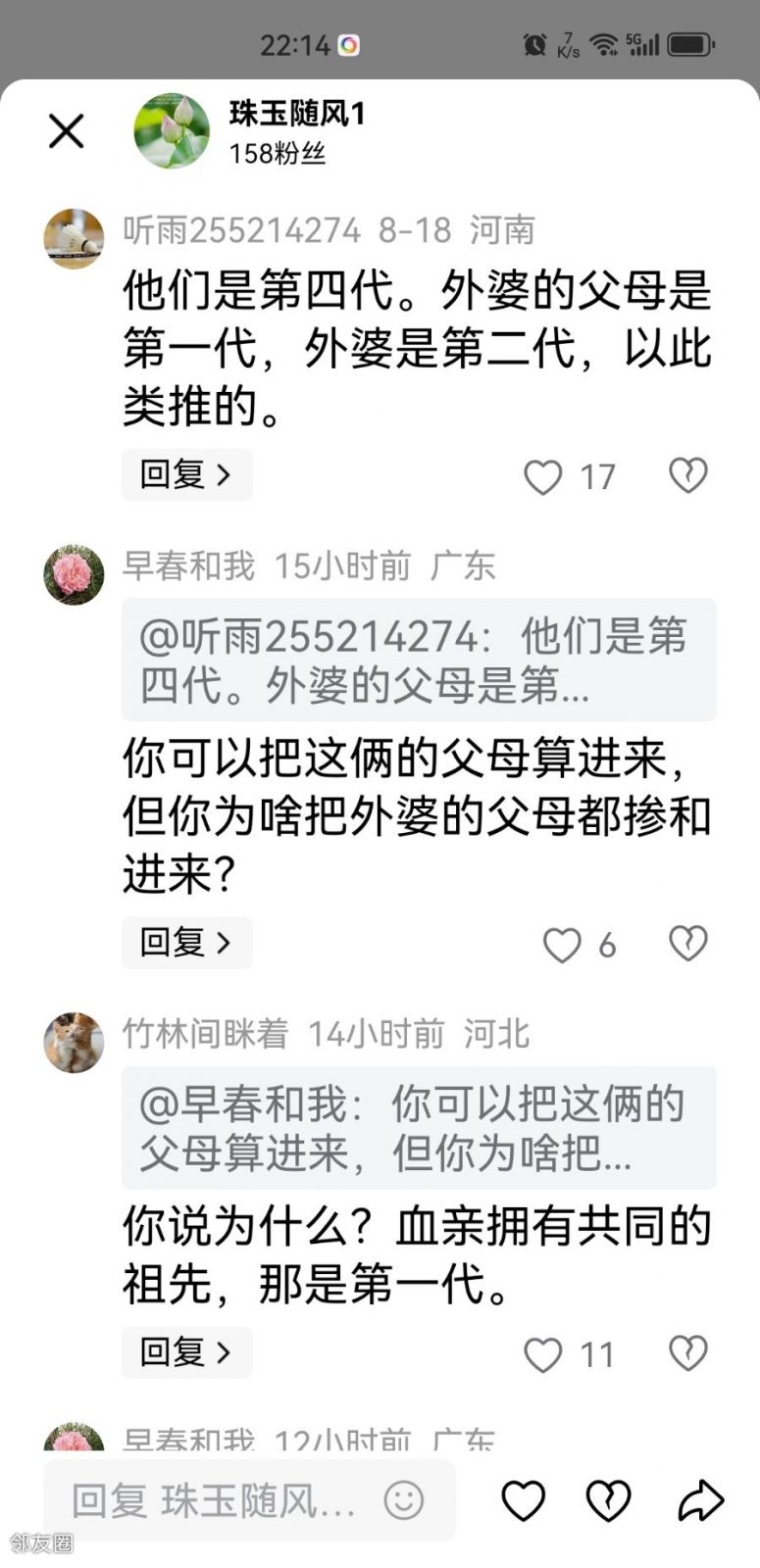The width and height of the screenshot is (760, 1568).
Task: Open 珠玉随风1's profile avatar
Action: tap(172, 131)
